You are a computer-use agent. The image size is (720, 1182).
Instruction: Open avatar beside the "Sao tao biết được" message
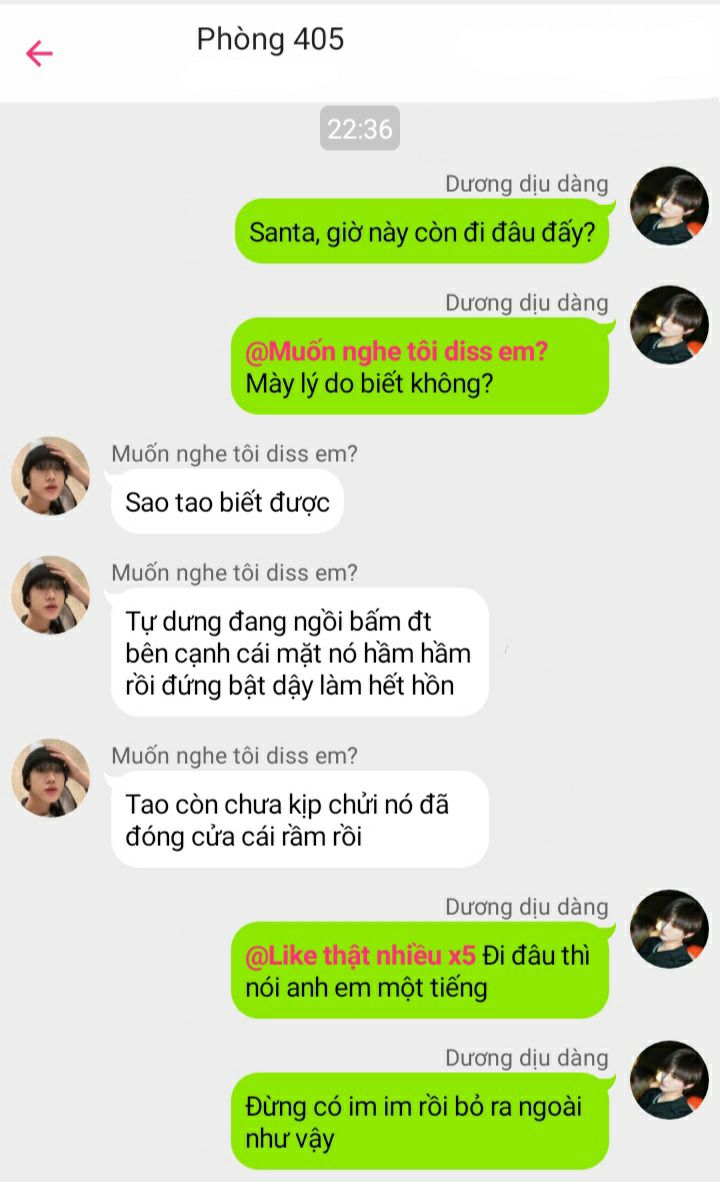click(50, 476)
